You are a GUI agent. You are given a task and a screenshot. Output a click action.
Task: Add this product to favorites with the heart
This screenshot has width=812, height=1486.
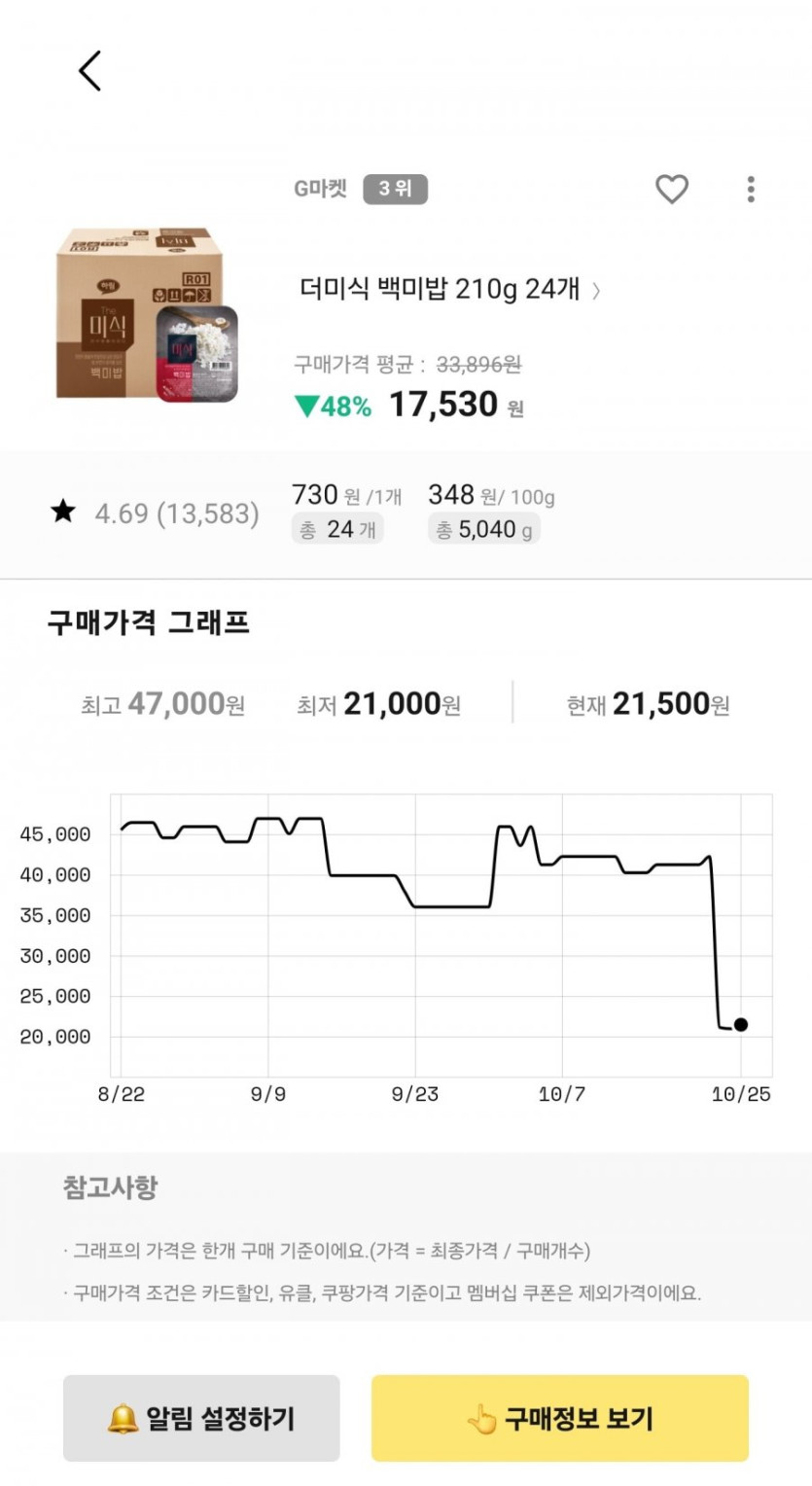tap(671, 189)
